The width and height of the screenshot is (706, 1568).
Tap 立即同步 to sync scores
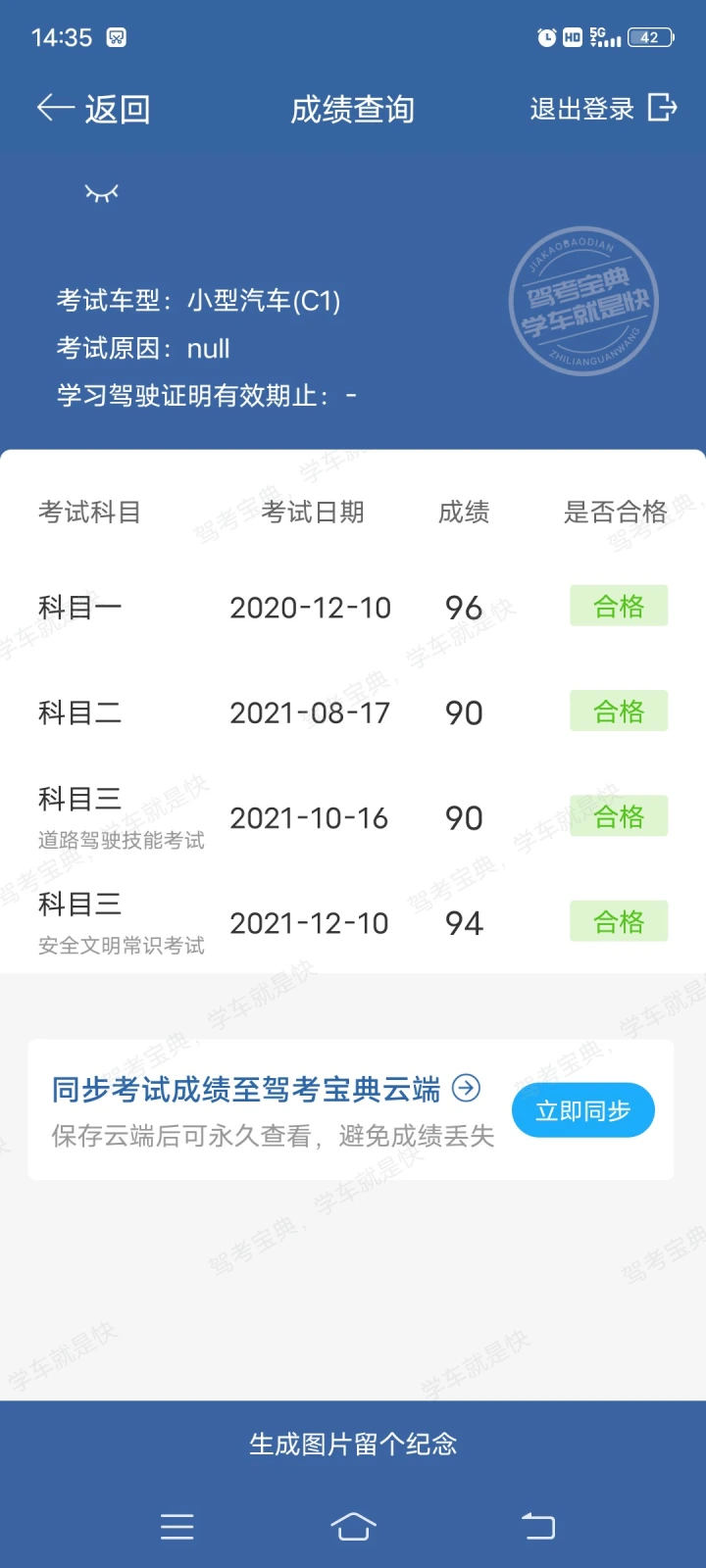(x=582, y=1110)
